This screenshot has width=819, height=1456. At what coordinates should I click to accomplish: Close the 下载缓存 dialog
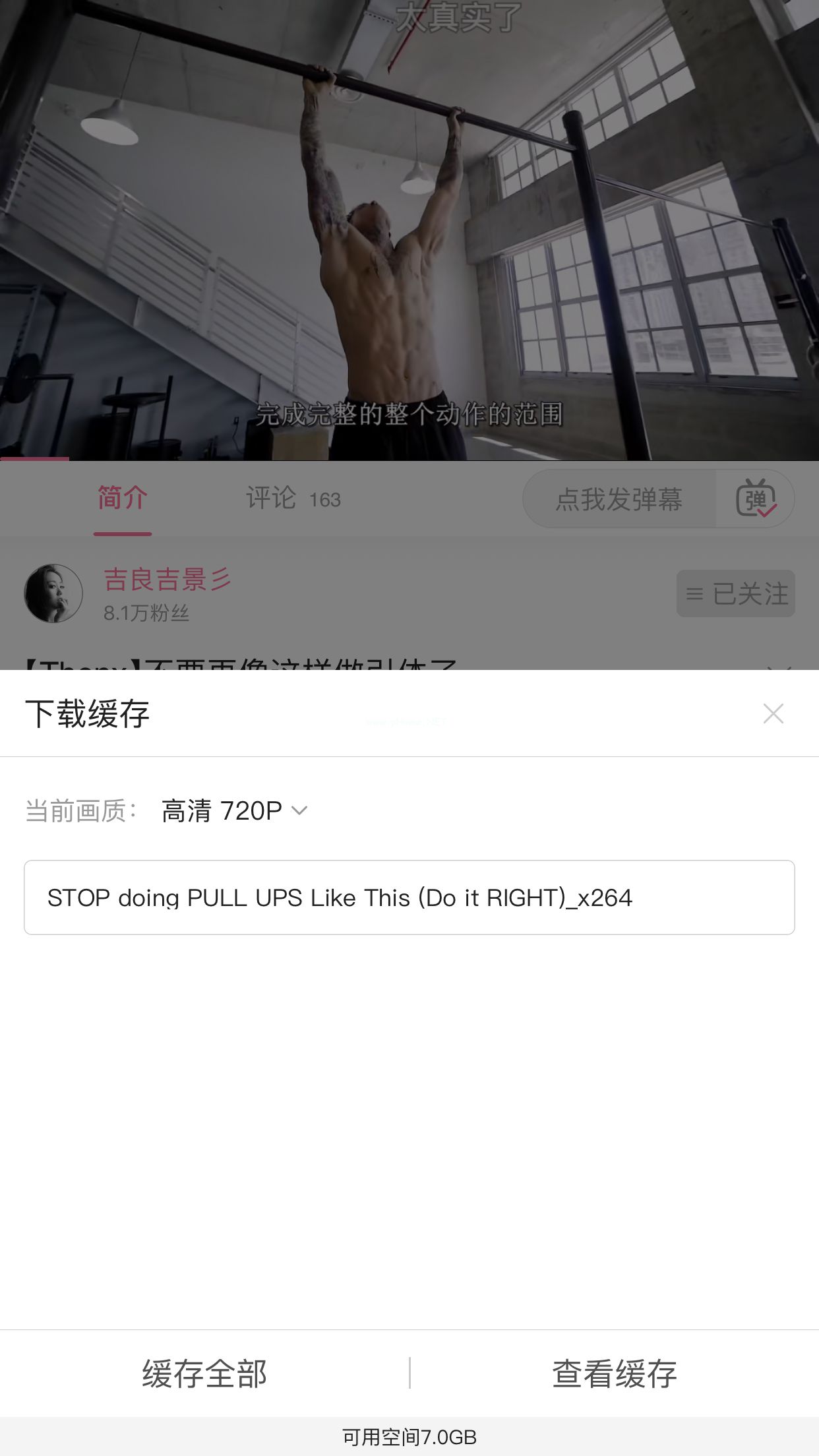point(774,714)
